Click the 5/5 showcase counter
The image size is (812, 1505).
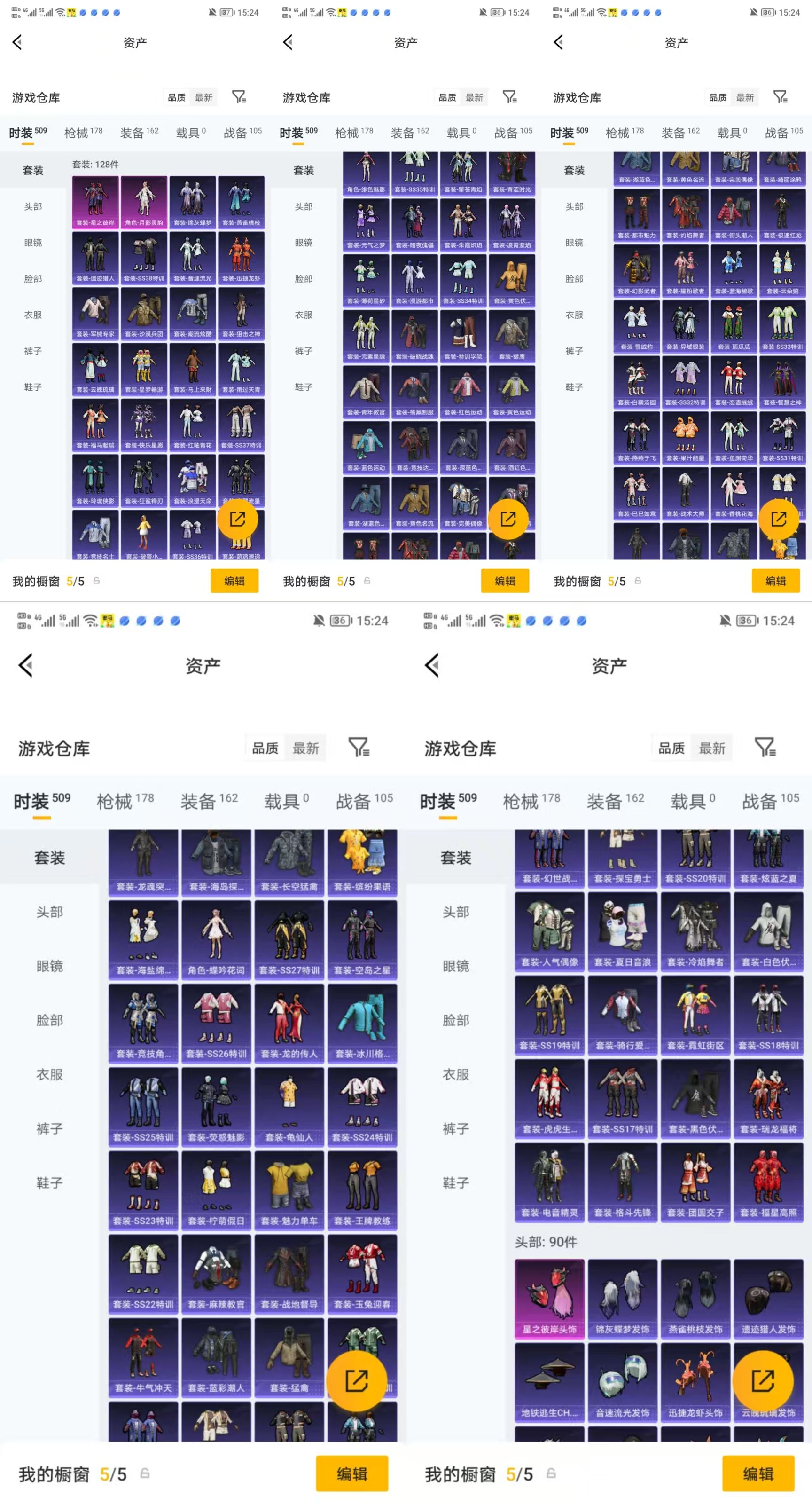(x=76, y=581)
